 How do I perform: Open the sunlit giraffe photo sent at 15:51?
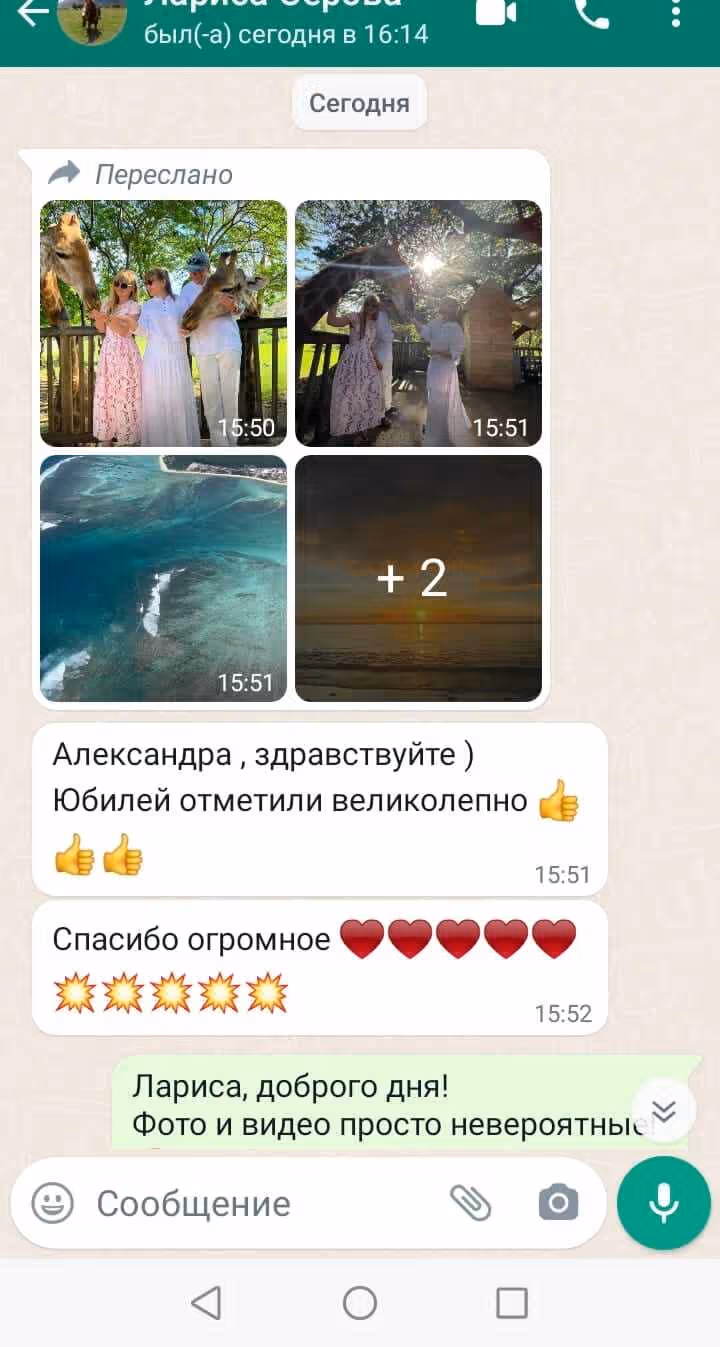[x=418, y=323]
